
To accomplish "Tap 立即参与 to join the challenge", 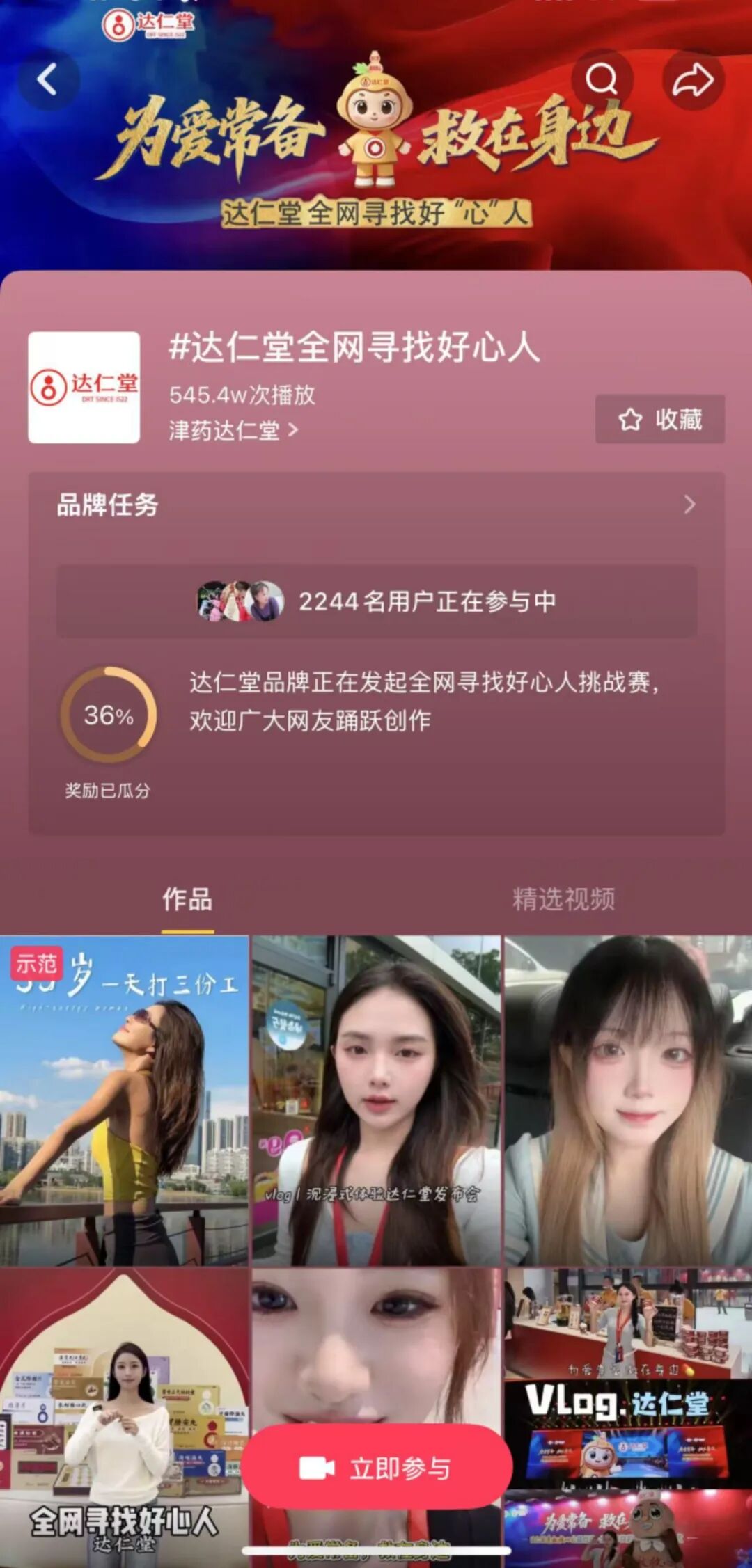I will coord(377,1468).
